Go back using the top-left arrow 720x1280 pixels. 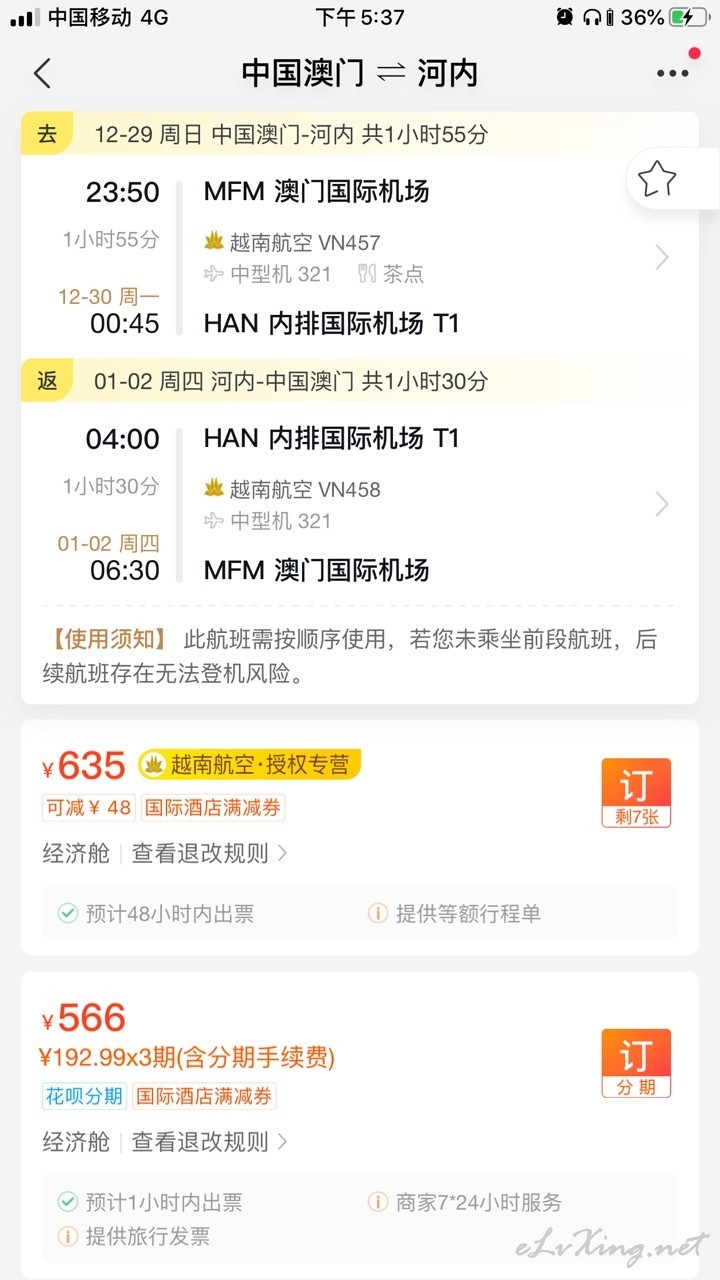42,73
